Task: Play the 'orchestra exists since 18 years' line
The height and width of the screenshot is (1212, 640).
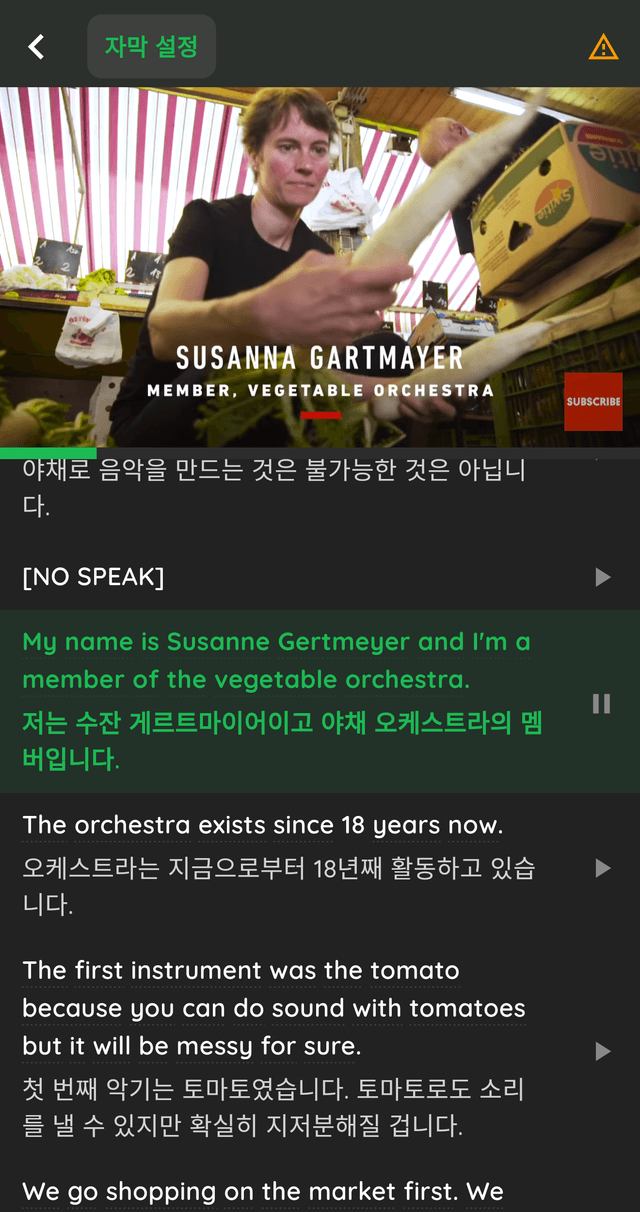Action: [x=602, y=868]
